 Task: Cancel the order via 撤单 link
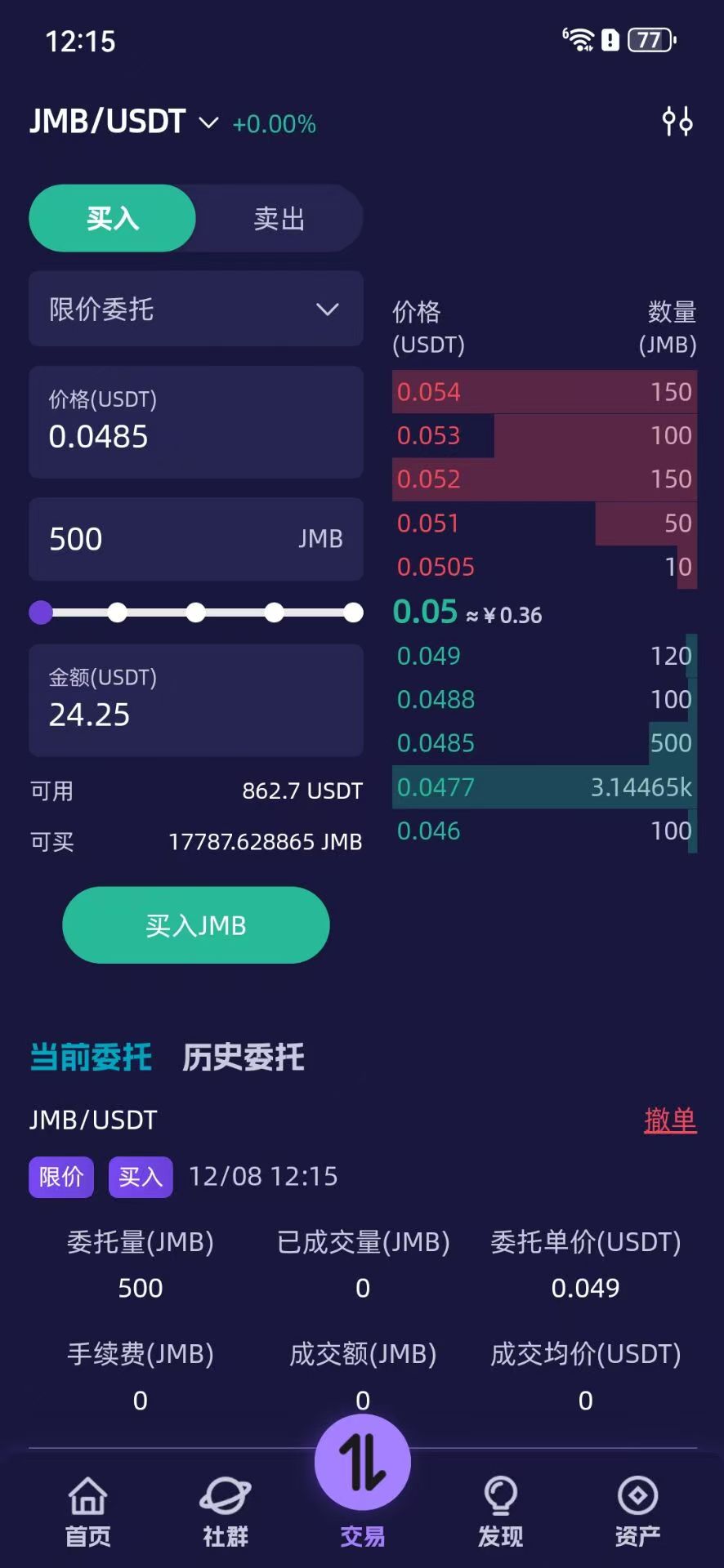coord(670,1120)
